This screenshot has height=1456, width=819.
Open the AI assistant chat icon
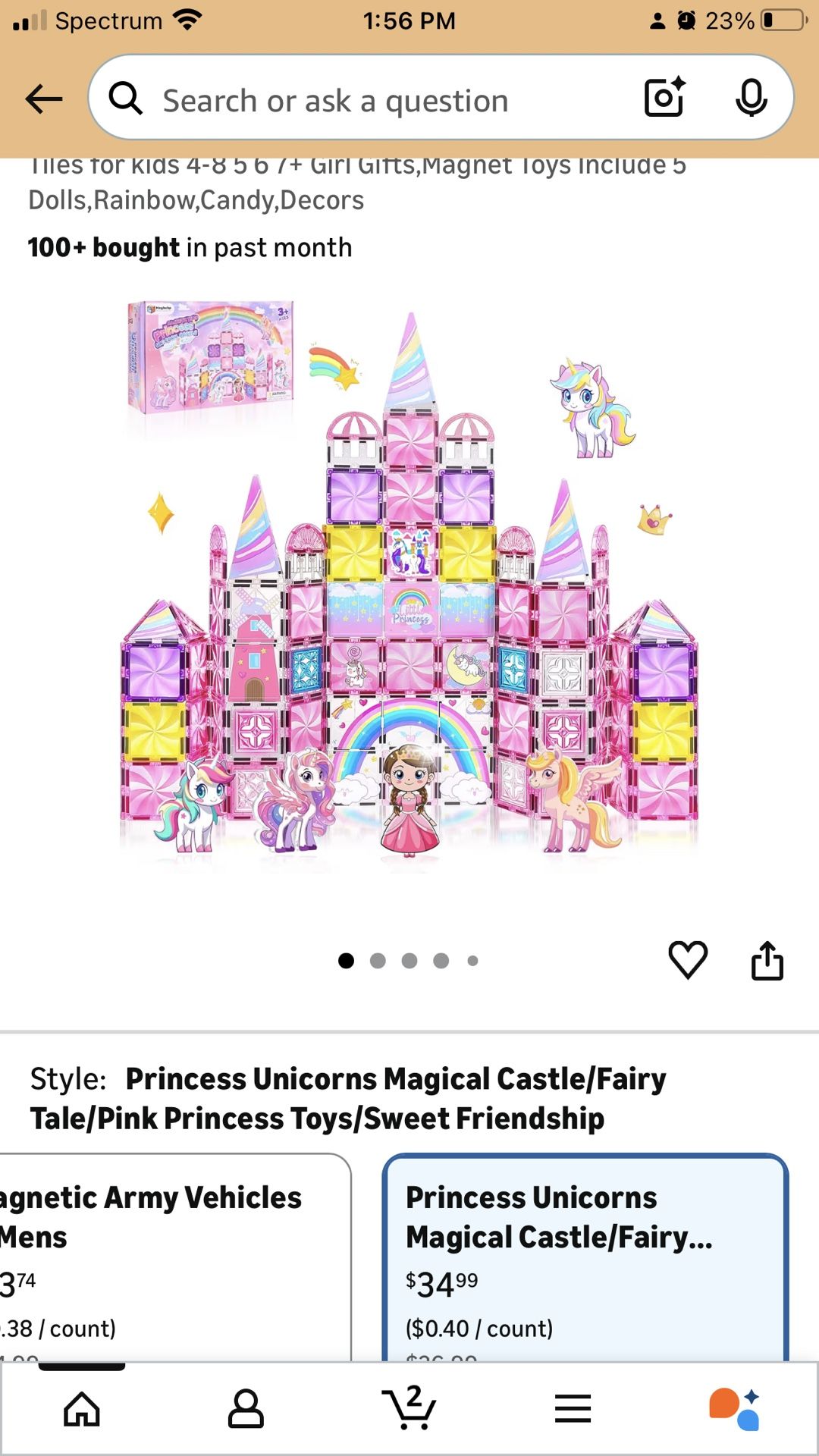tap(734, 1409)
